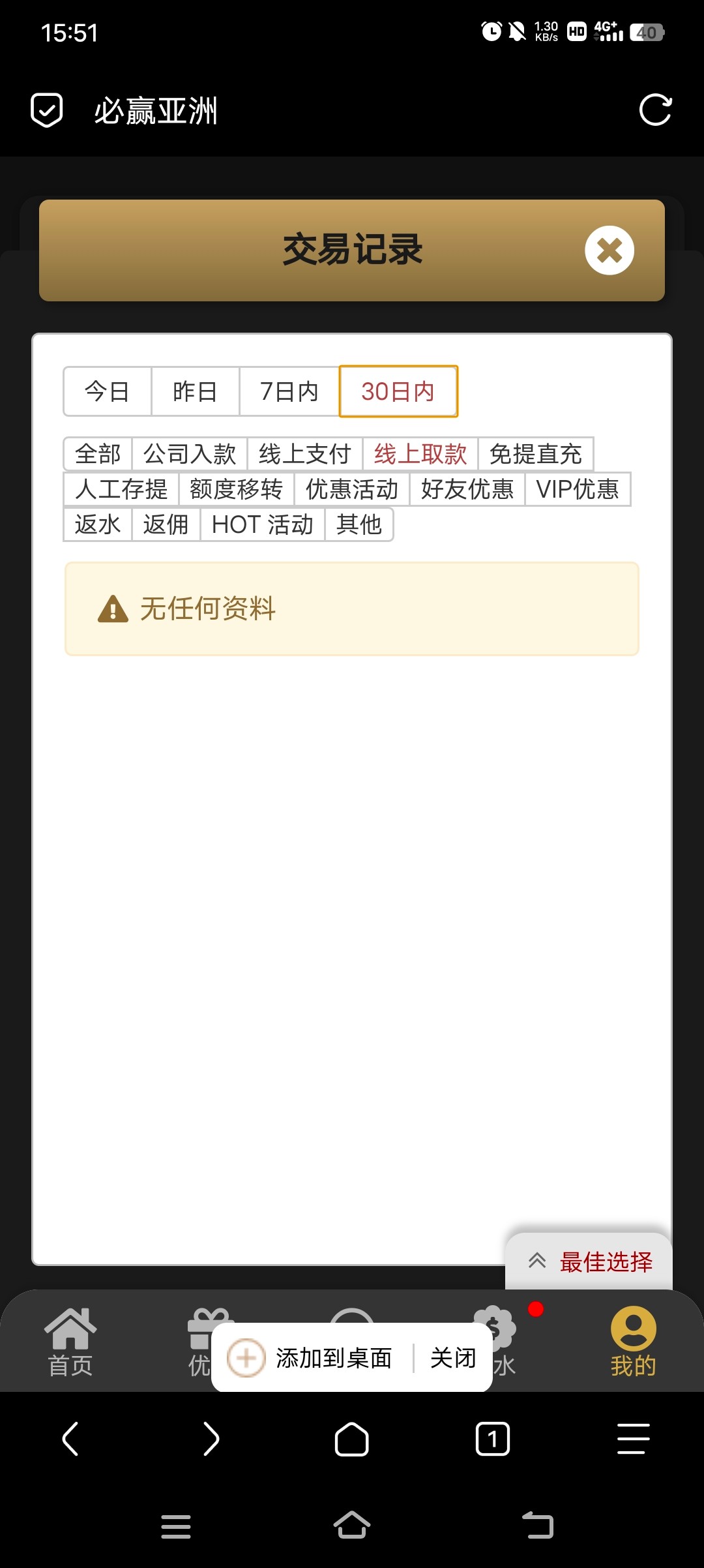Filter by VIP优惠
Viewport: 704px width, 1568px height.
click(x=577, y=489)
